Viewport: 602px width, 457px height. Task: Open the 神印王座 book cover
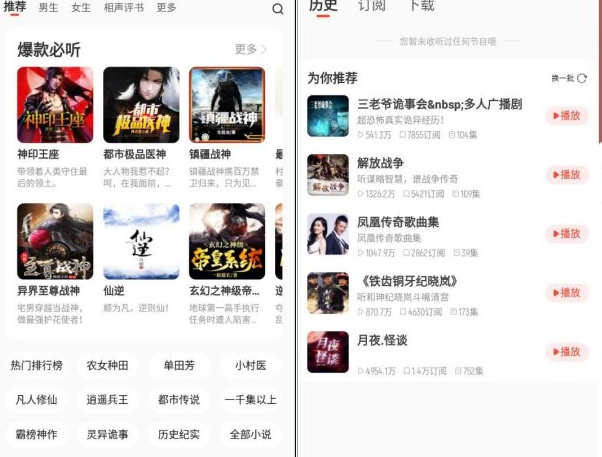pyautogui.click(x=55, y=105)
